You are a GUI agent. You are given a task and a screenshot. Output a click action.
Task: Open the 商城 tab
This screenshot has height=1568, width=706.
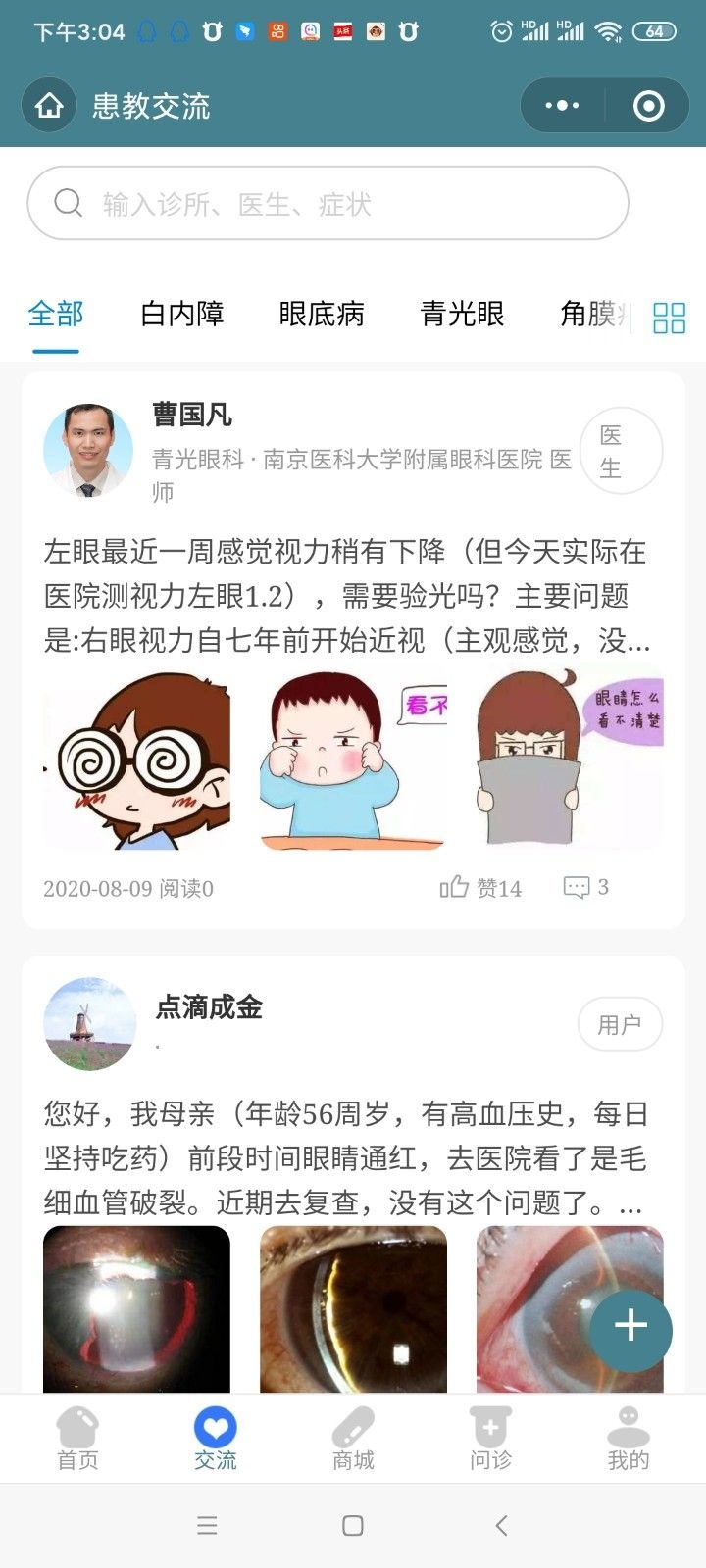(x=353, y=1439)
